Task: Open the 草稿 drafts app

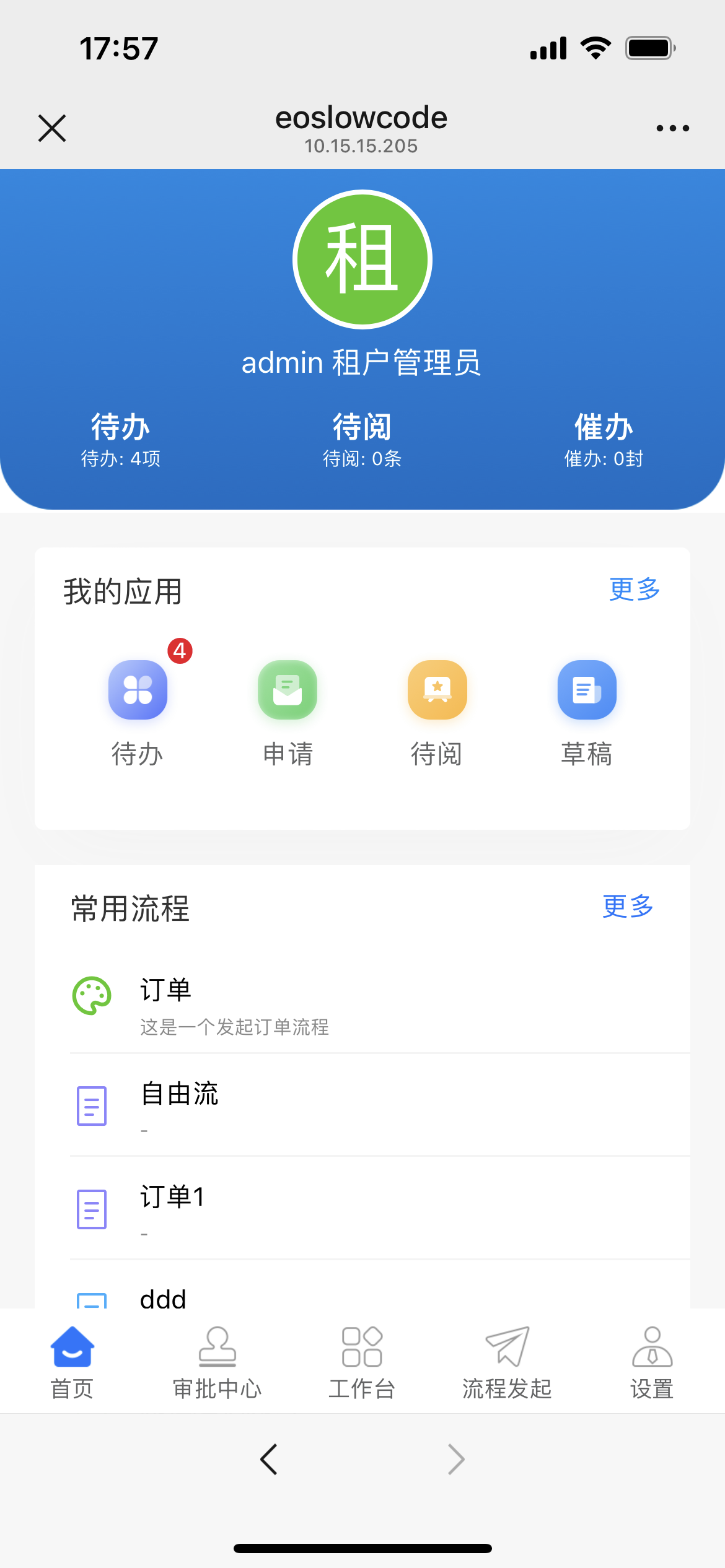Action: click(x=587, y=690)
